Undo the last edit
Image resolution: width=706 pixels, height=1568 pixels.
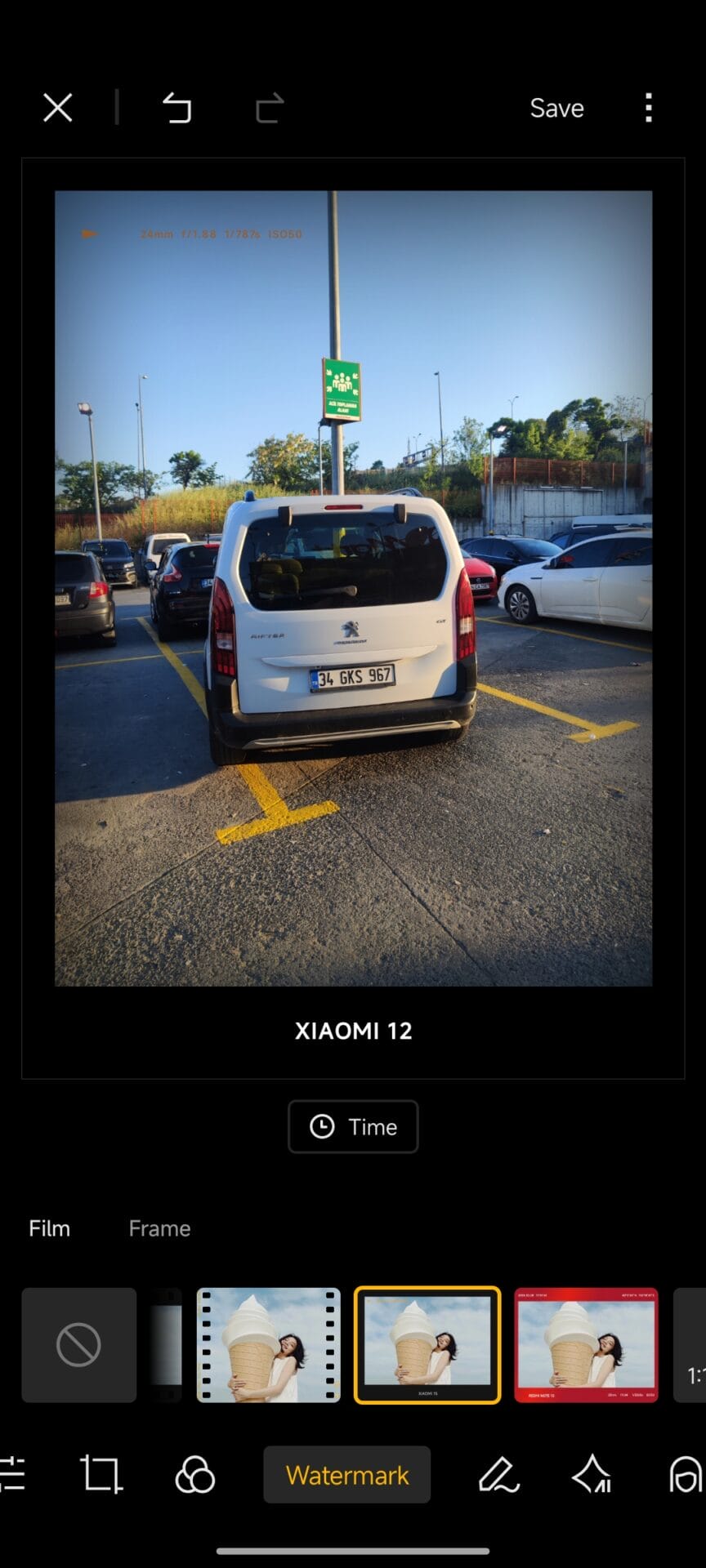176,108
